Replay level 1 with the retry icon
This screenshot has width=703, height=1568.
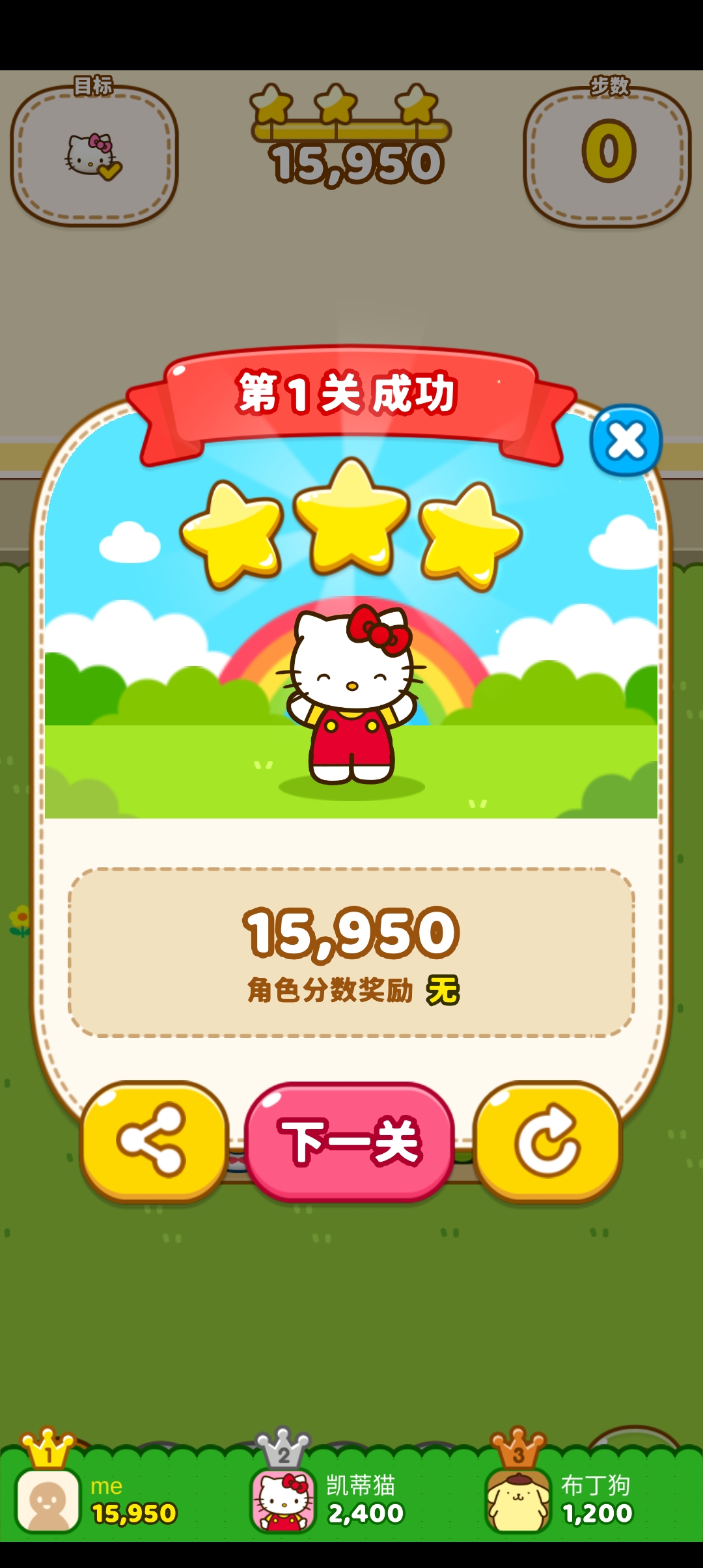(547, 1140)
